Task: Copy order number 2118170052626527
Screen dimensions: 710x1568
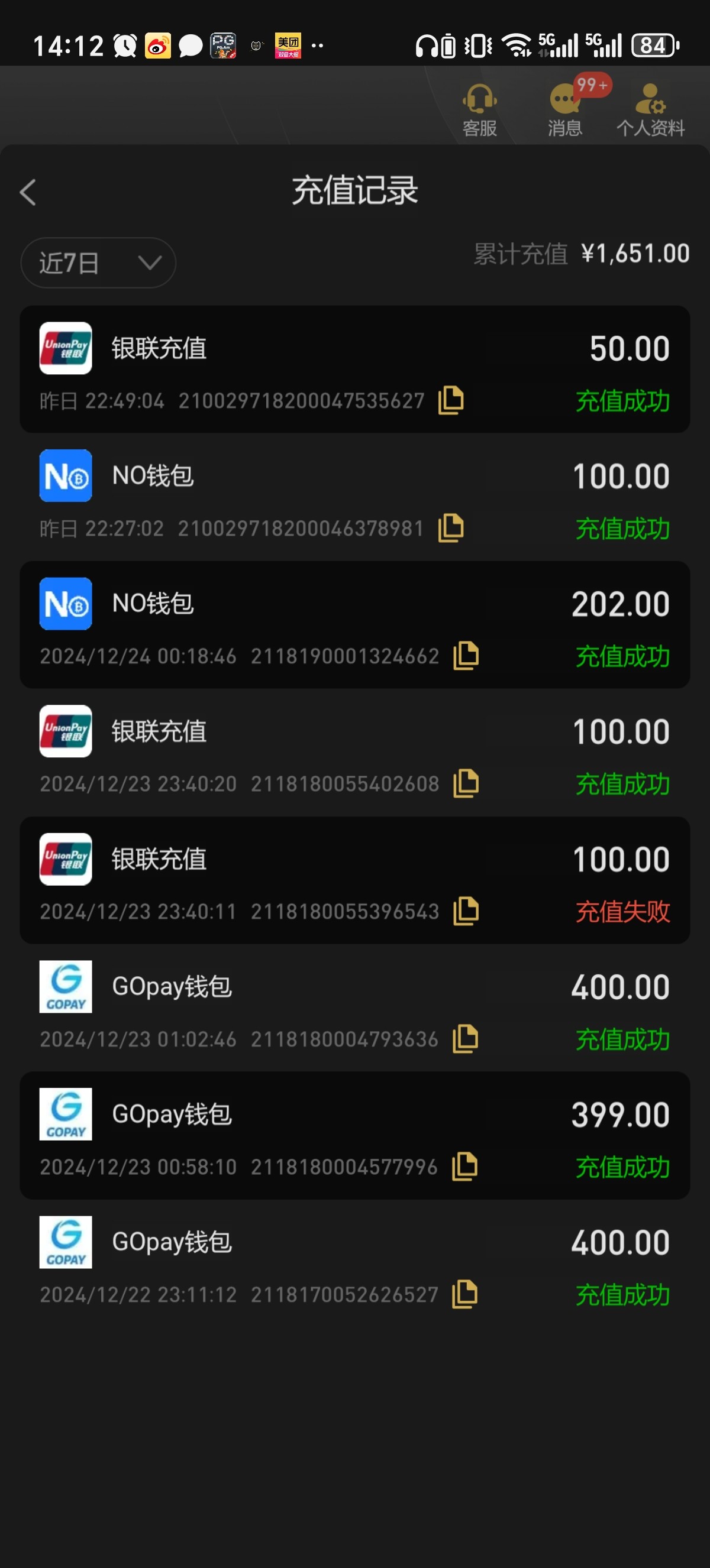Action: pyautogui.click(x=464, y=1294)
